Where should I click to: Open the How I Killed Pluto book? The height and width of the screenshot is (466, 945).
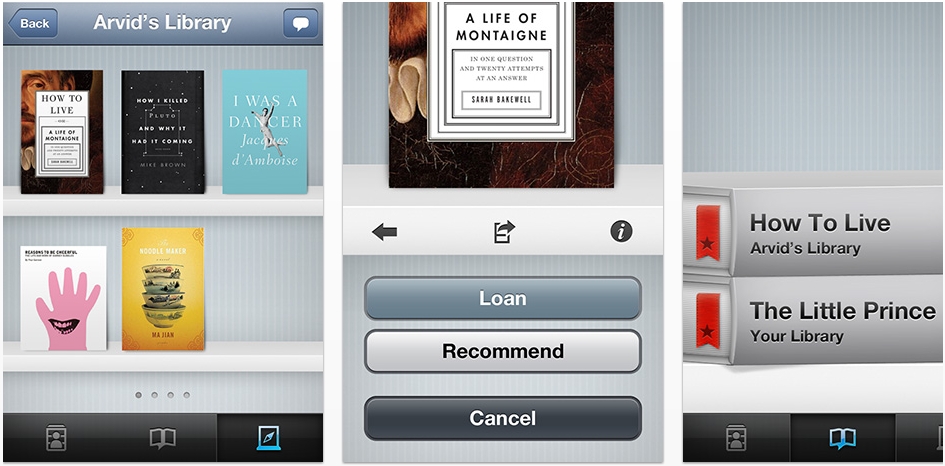pos(163,132)
